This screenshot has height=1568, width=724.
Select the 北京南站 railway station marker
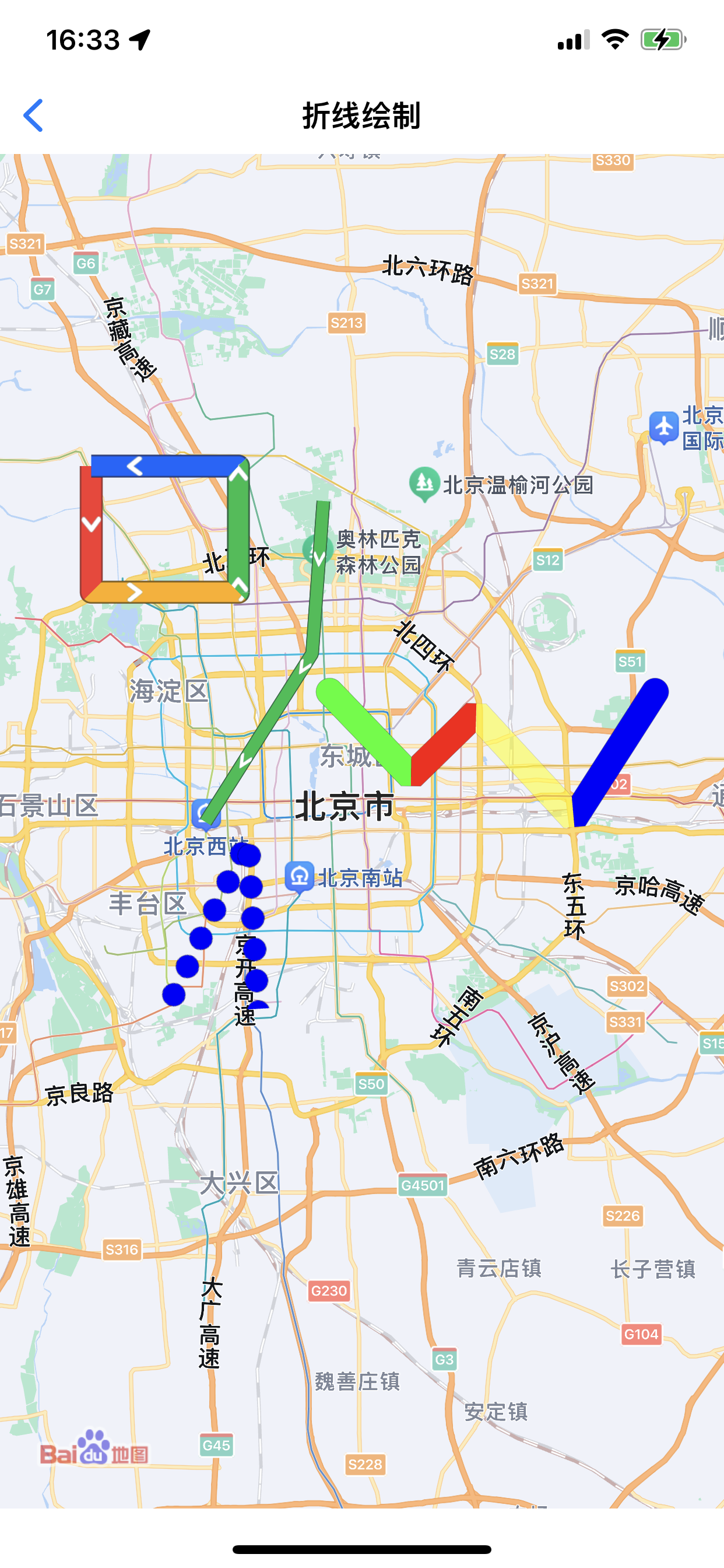299,876
